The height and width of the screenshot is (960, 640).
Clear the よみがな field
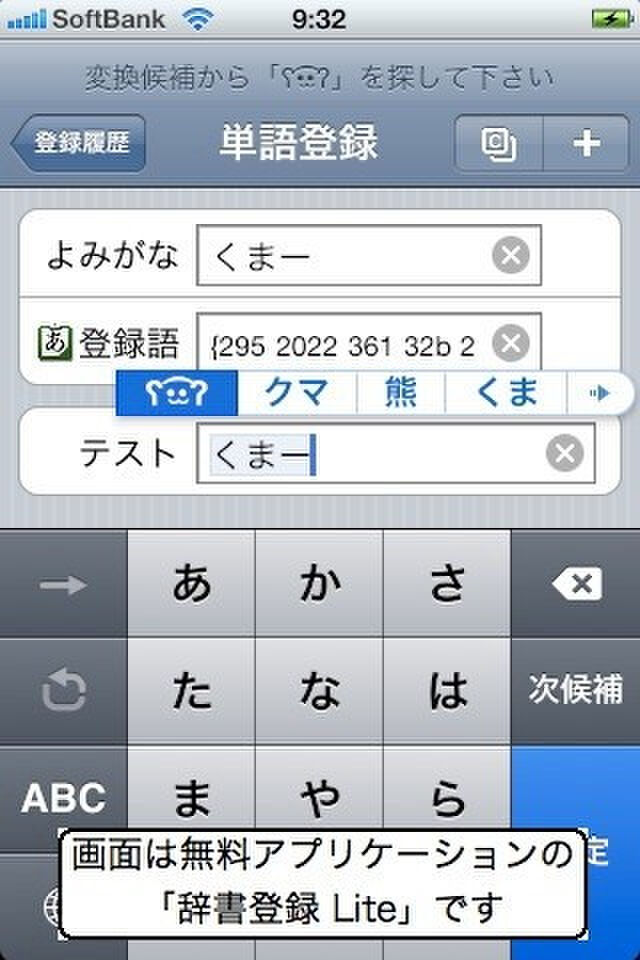511,257
